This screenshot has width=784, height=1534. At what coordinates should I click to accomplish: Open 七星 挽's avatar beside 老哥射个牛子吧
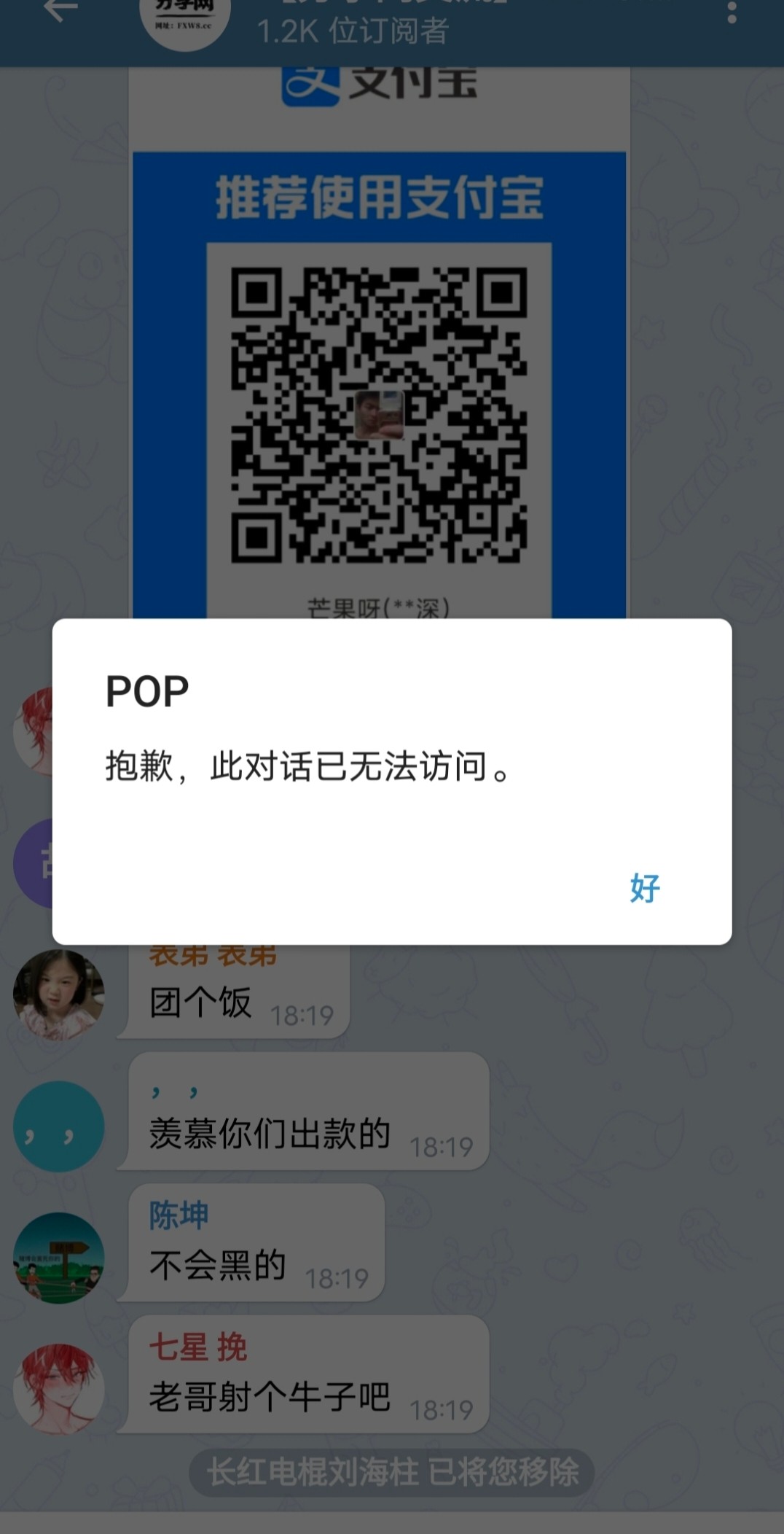click(x=59, y=1389)
